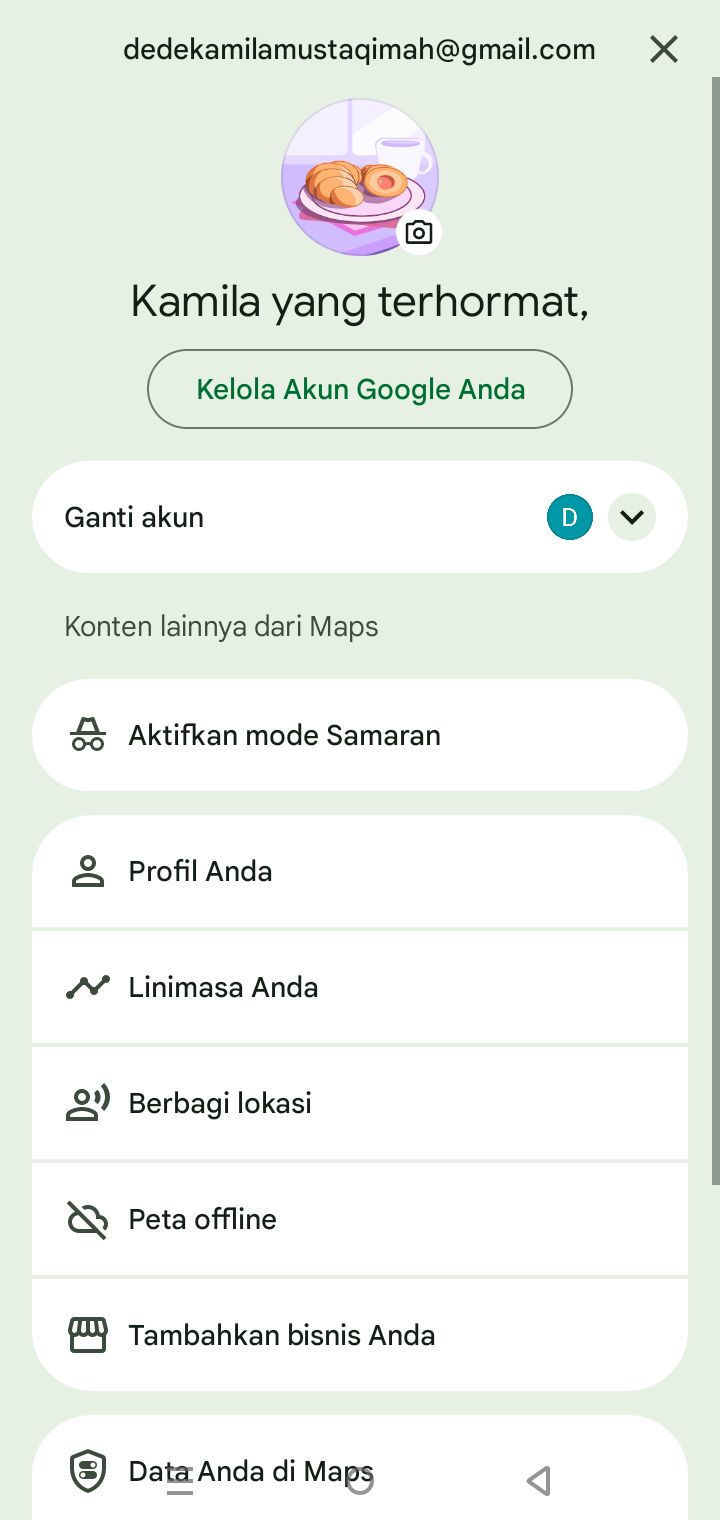The image size is (720, 1520).
Task: Turn on Aktifkan mode Samaran
Action: point(360,735)
